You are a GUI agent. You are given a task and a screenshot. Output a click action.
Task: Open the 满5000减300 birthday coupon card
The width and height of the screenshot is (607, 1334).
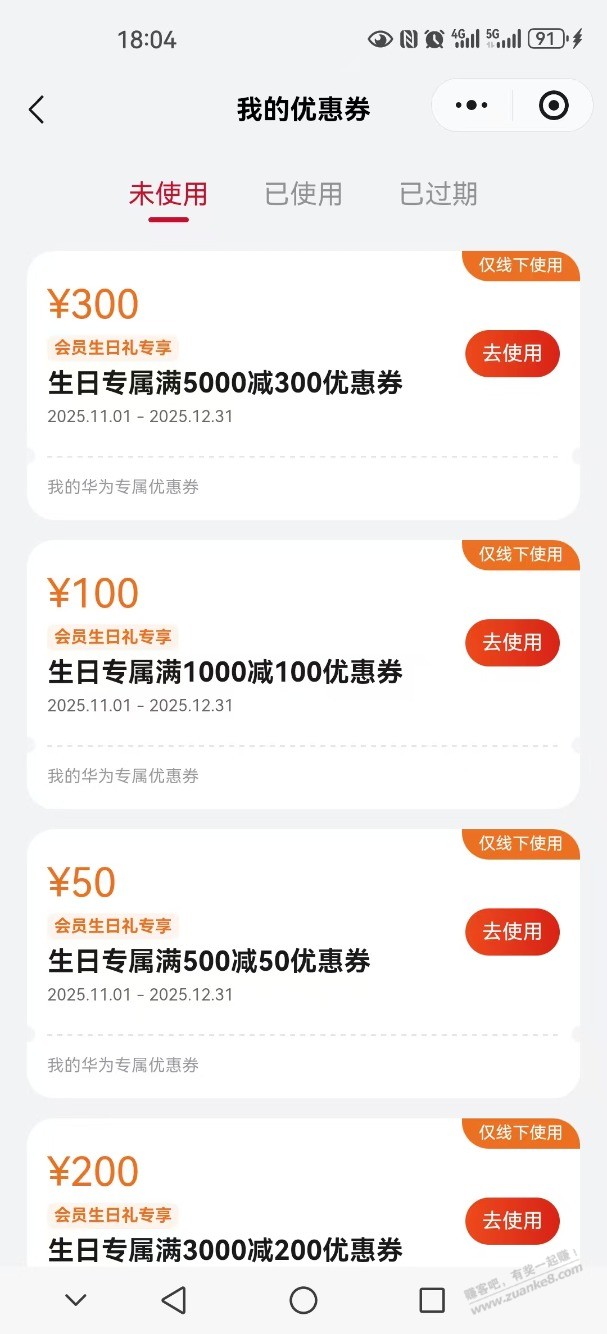tap(225, 382)
